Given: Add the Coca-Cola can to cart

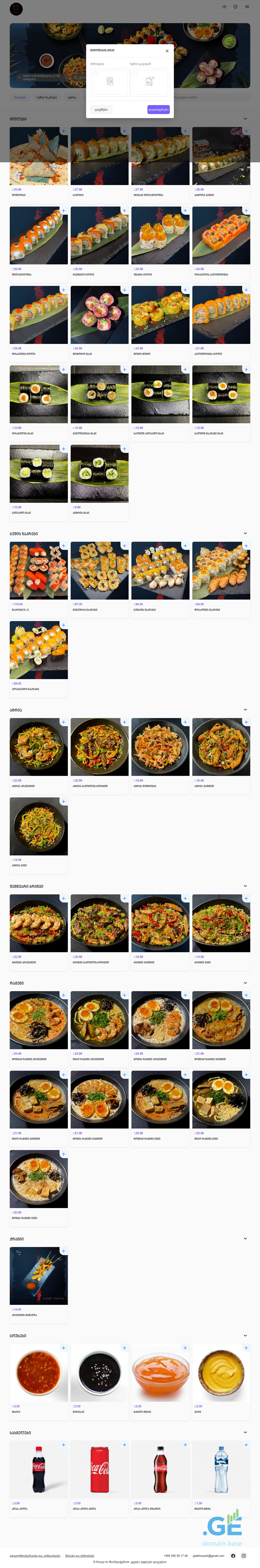Looking at the screenshot, I should click(x=124, y=1444).
